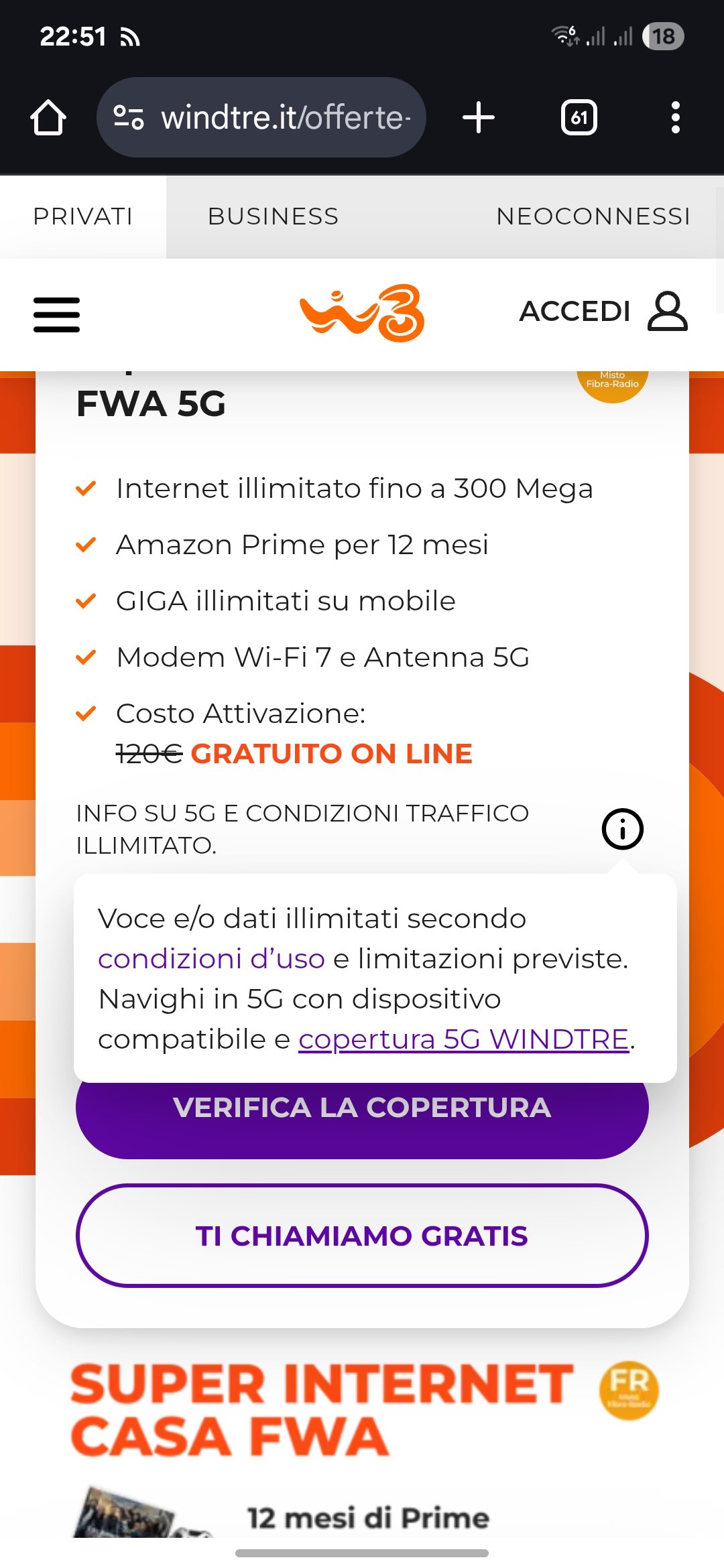The height and width of the screenshot is (1568, 724).
Task: Switch to the Neoconnessi tab
Action: 593,216
